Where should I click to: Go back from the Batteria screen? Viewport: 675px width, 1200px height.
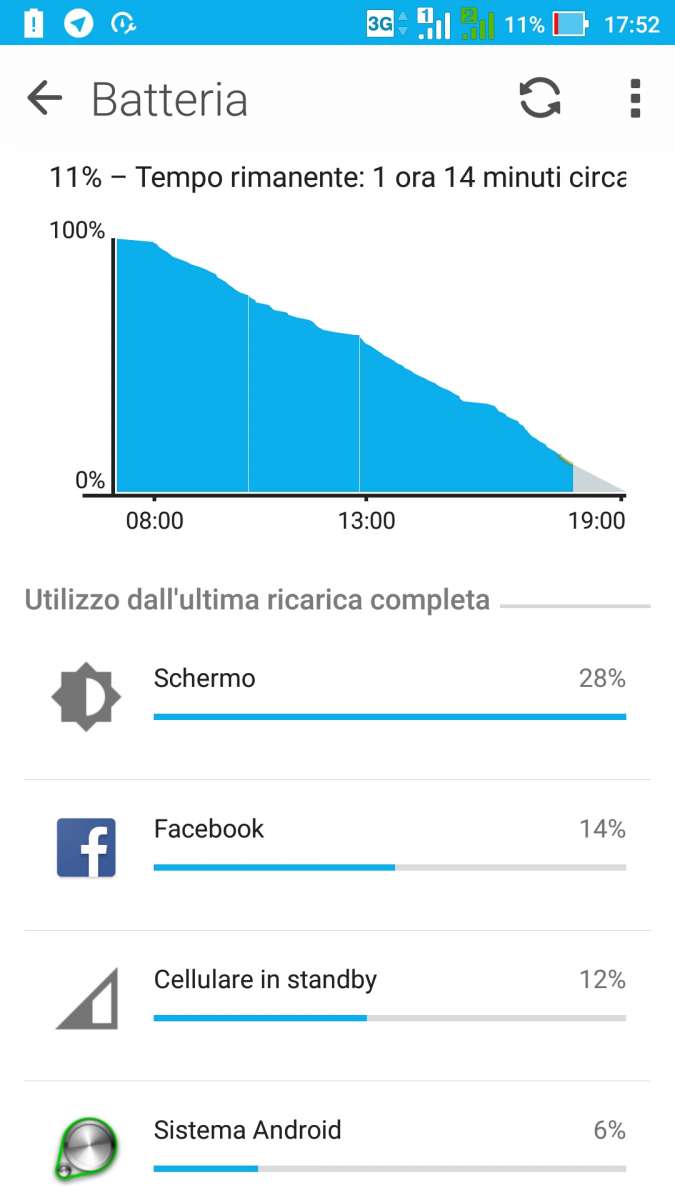coord(44,99)
